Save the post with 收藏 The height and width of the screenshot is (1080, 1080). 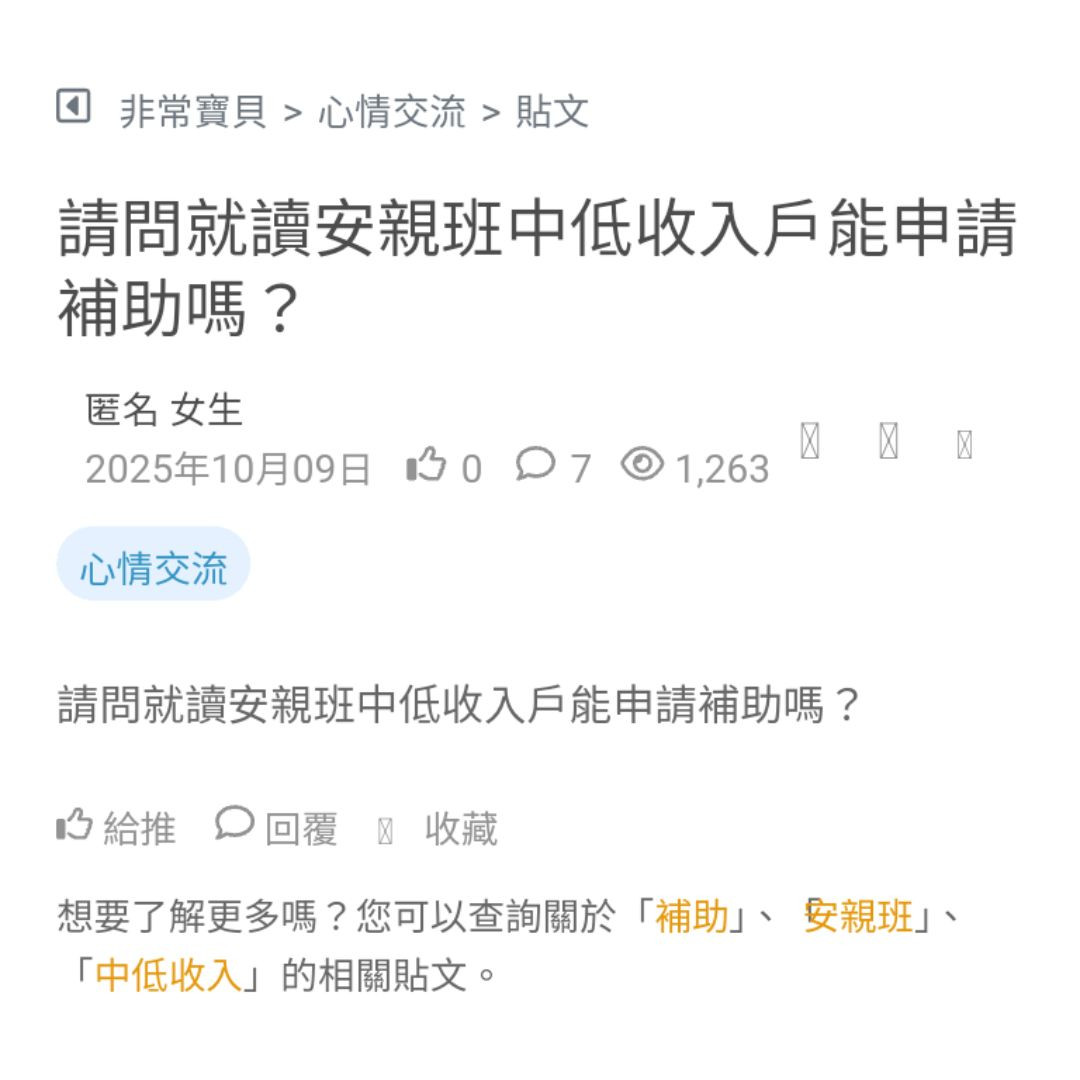440,829
